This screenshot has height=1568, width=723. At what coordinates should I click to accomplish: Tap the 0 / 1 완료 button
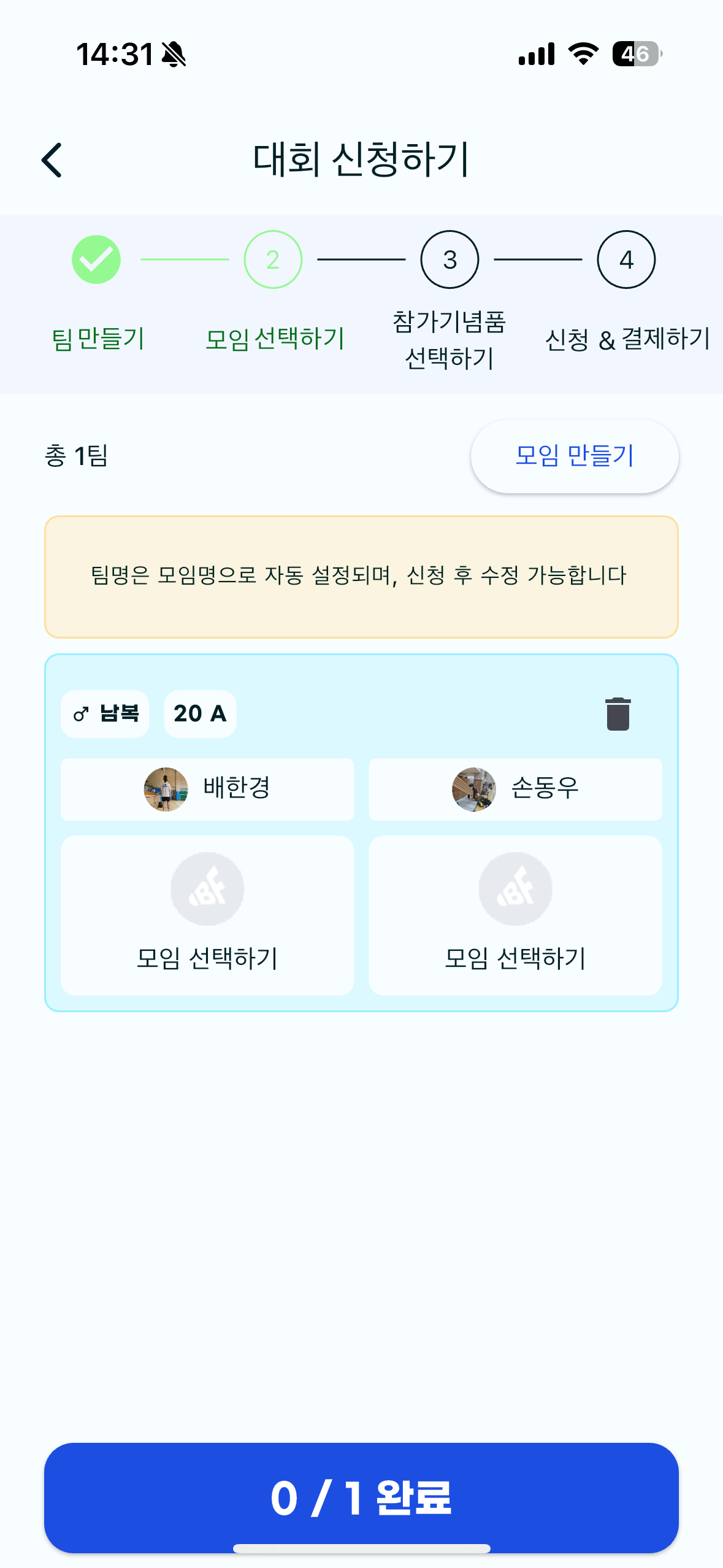click(x=361, y=1497)
